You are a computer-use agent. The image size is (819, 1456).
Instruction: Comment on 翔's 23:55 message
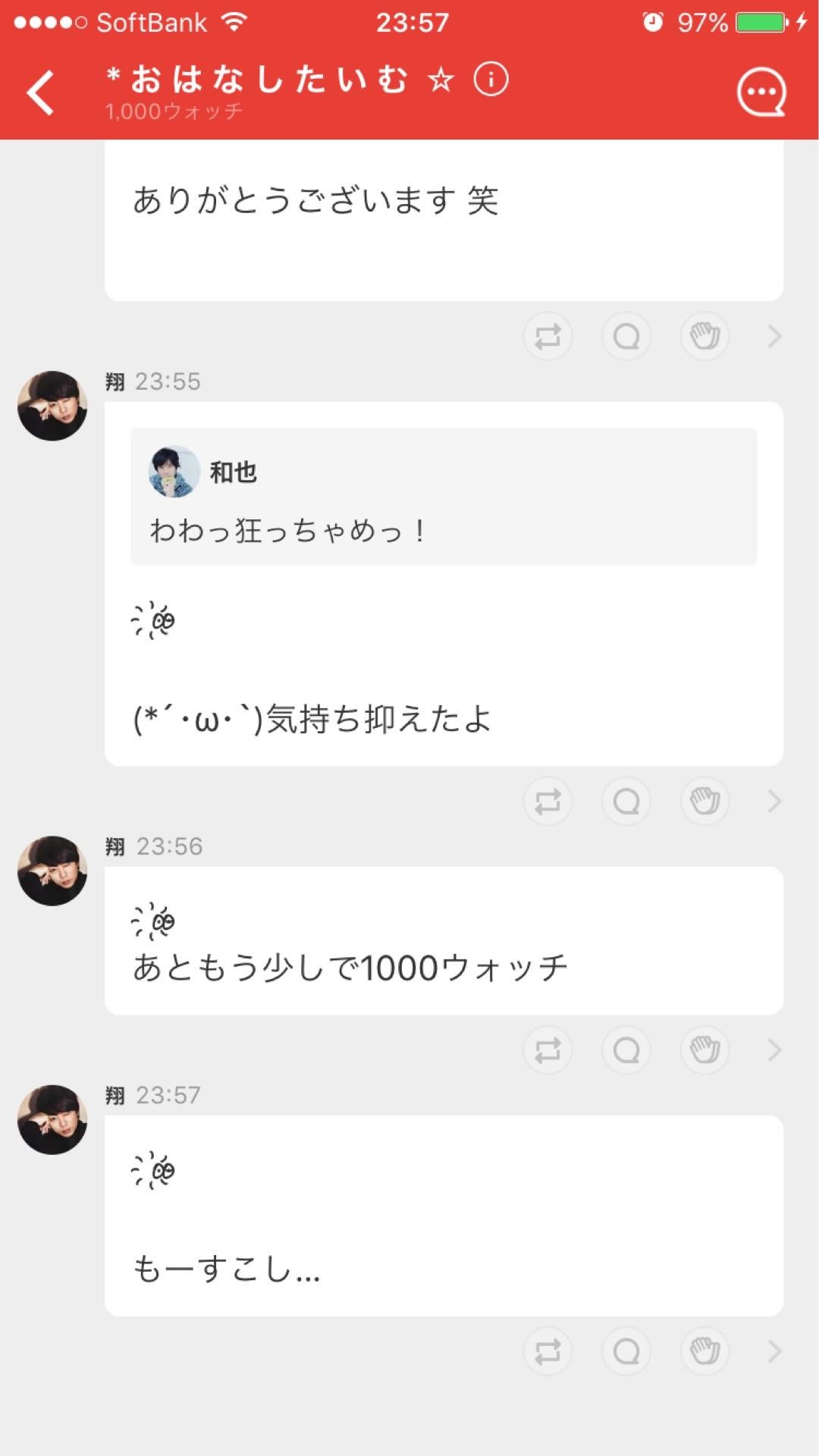[x=626, y=800]
